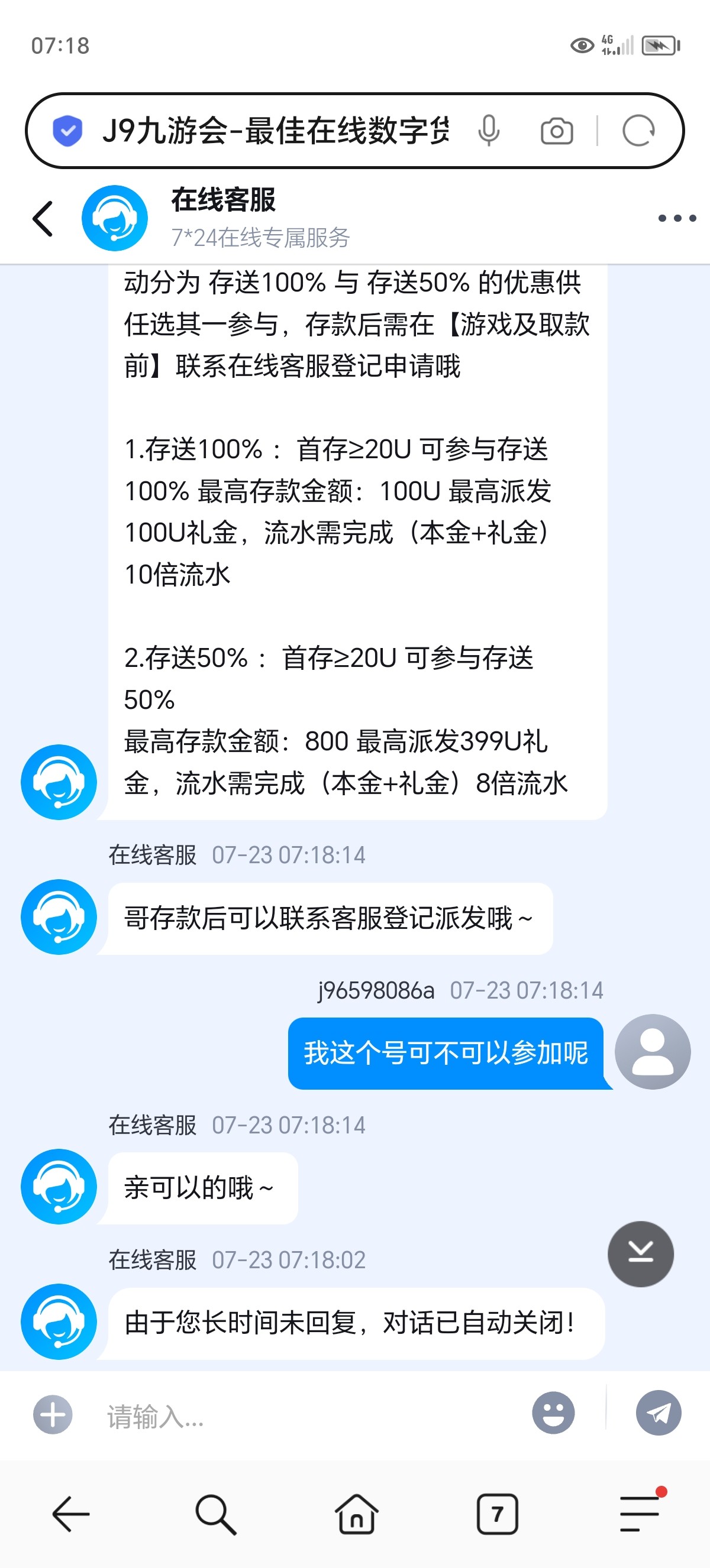Navigate back in the browser
The height and width of the screenshot is (1568, 710).
[x=70, y=1514]
